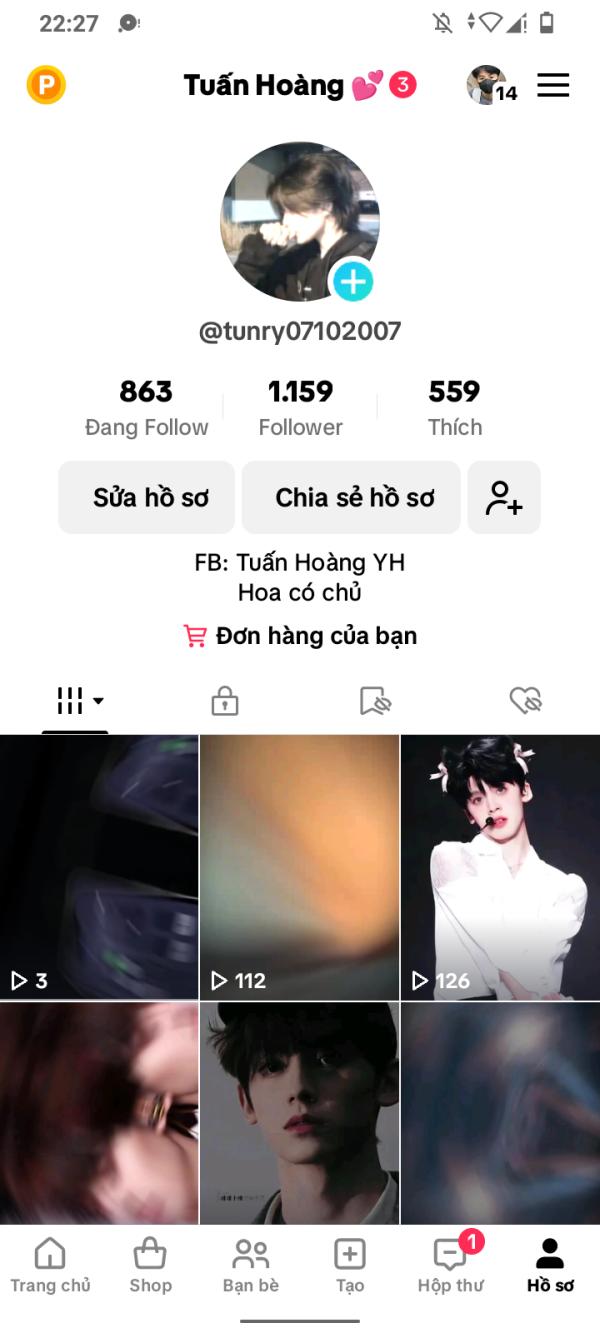The height and width of the screenshot is (1333, 600).
Task: Open Hộp thư inbox
Action: [451, 1266]
